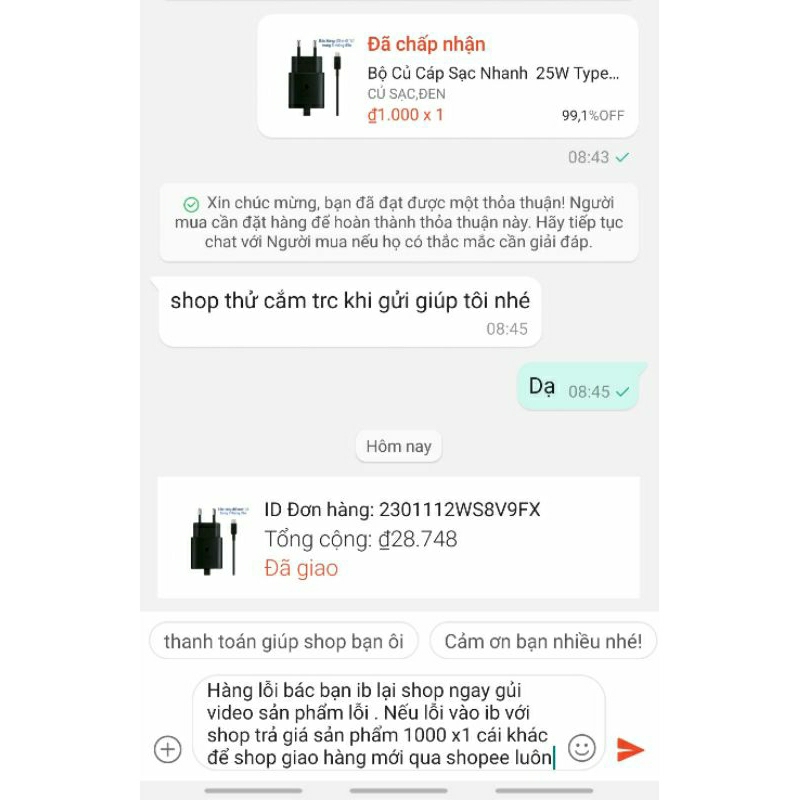This screenshot has height=800, width=800.
Task: Select quick reply "thanh toán giúp shop bạn ôi"
Action: point(284,641)
